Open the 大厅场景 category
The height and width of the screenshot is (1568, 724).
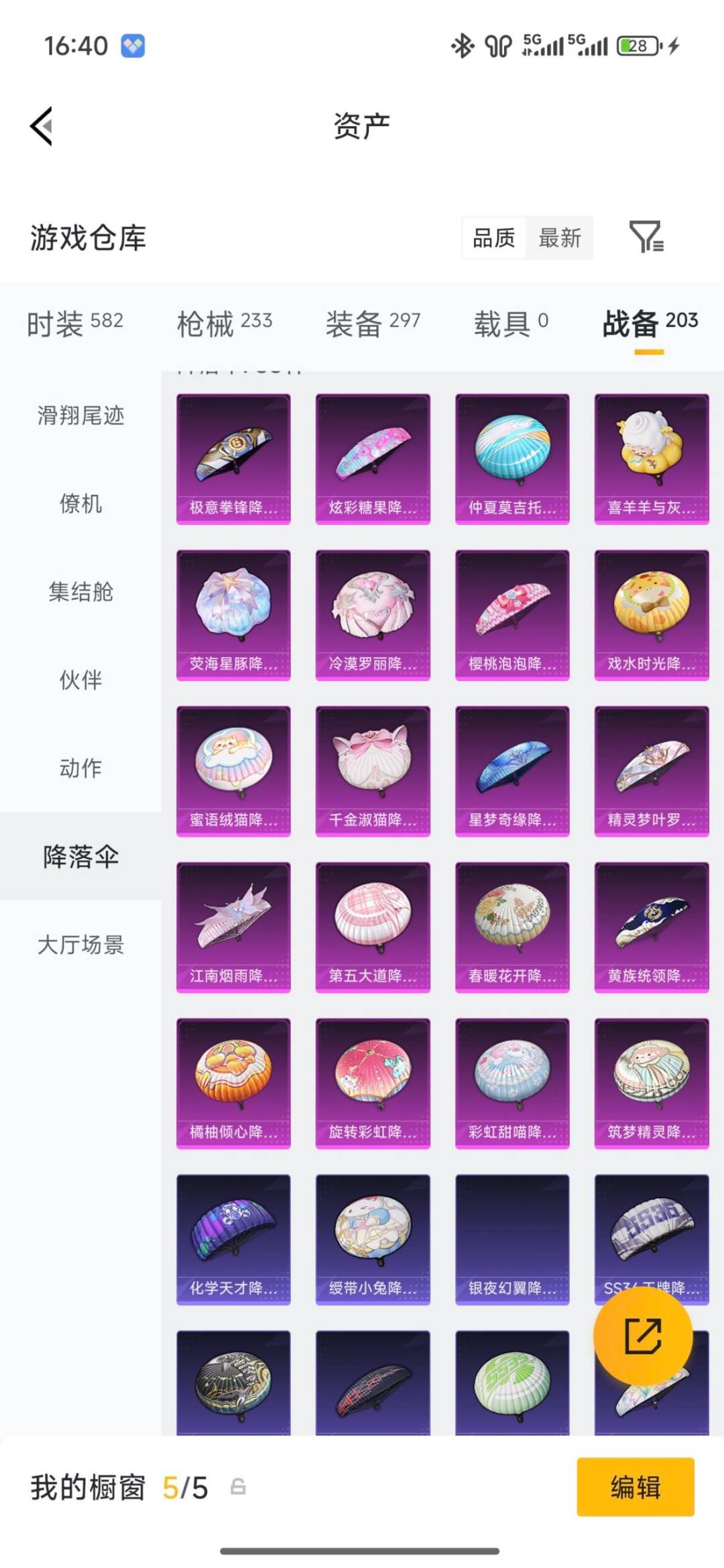click(x=80, y=946)
